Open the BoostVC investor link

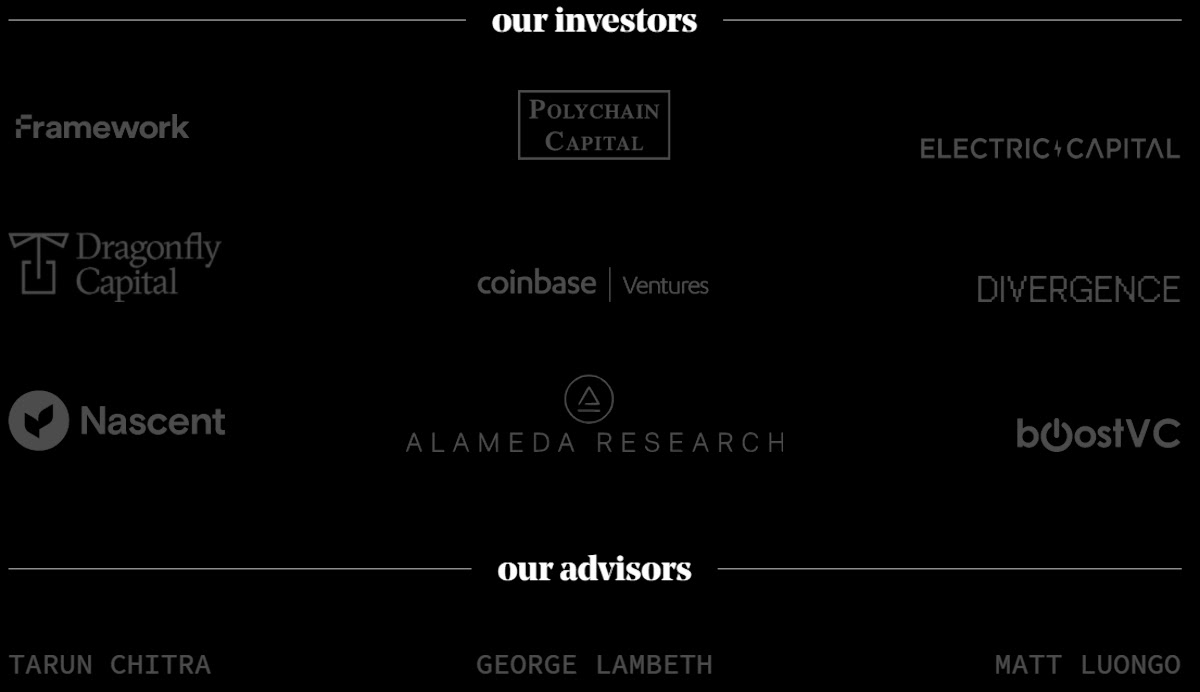1098,434
